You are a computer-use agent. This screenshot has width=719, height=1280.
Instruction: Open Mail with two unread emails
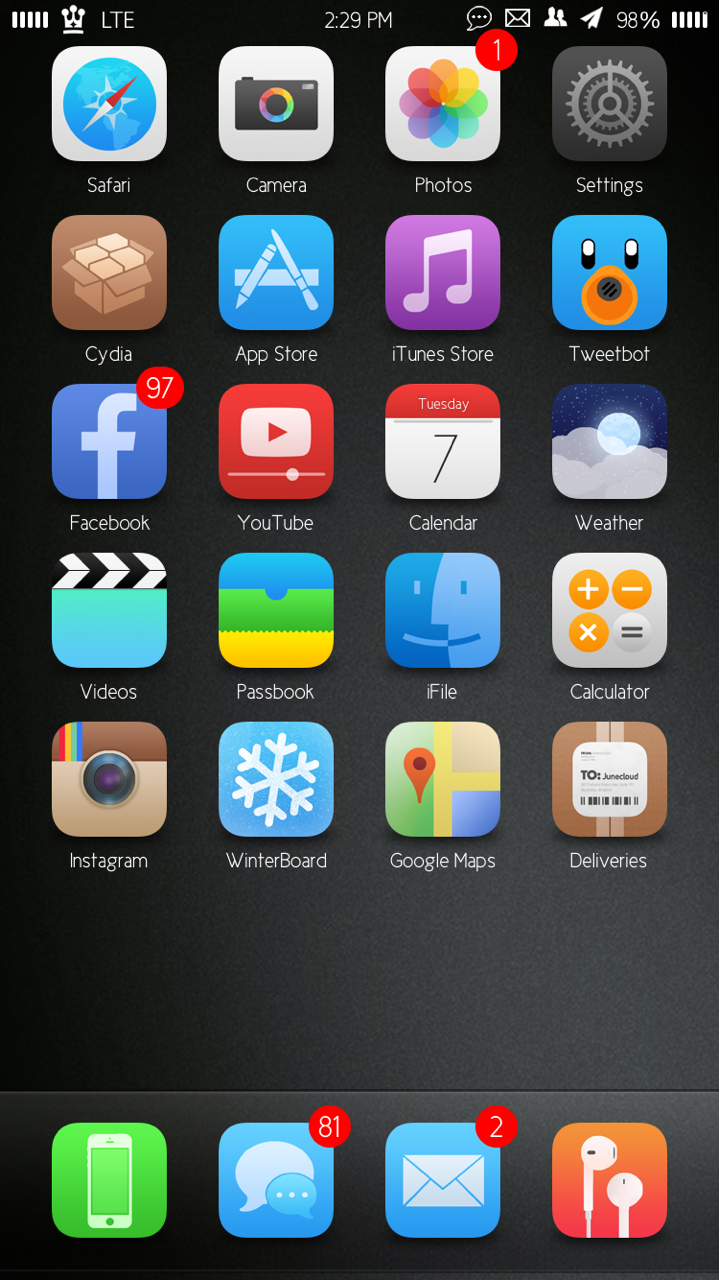(443, 1180)
